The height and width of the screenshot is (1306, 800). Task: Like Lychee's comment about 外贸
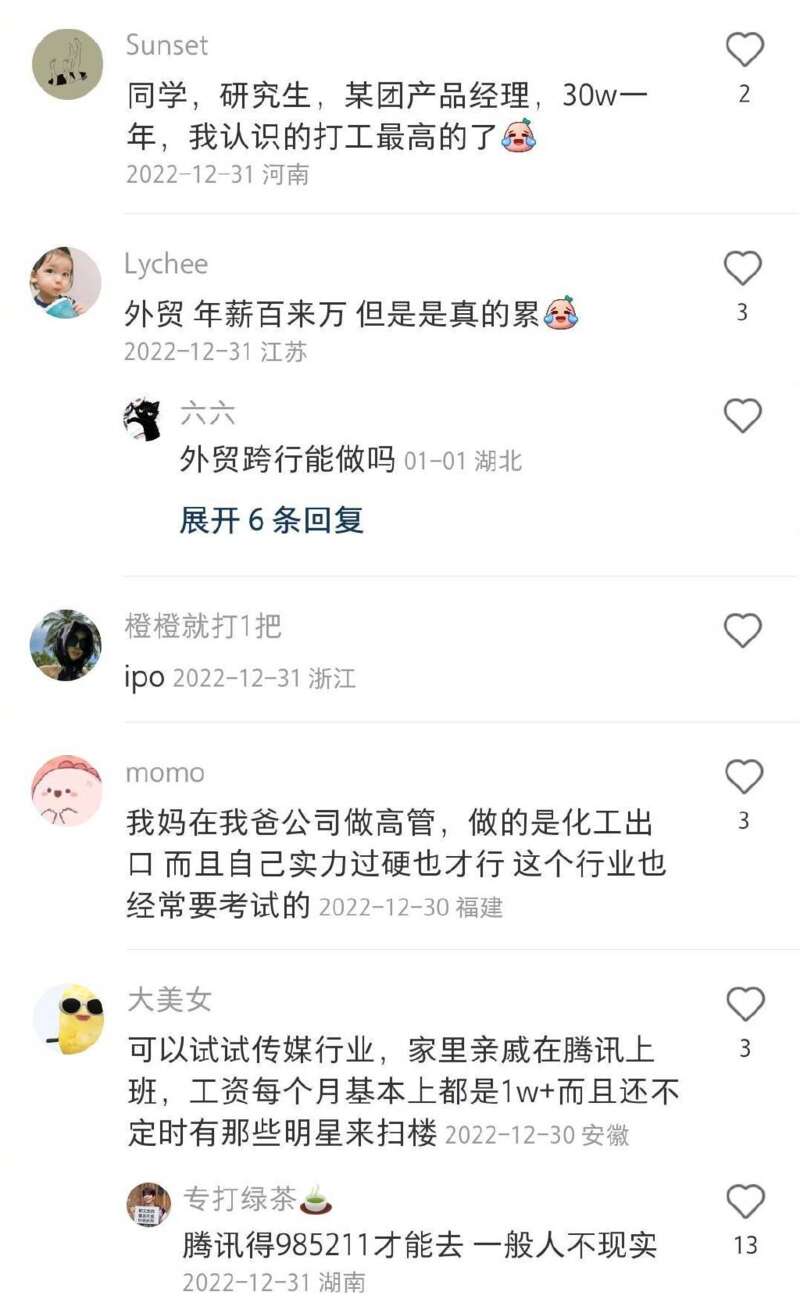(742, 268)
